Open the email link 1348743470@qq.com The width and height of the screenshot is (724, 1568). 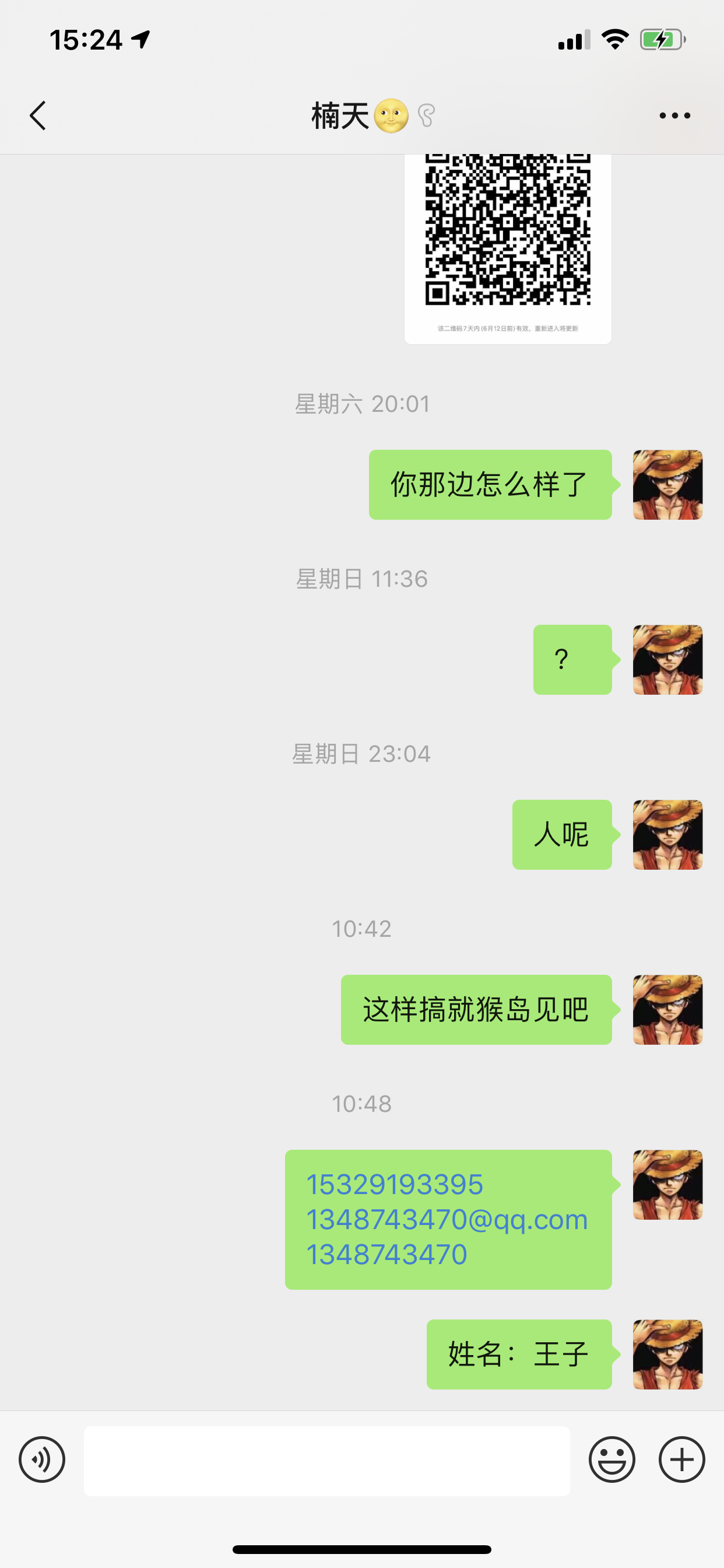click(447, 1219)
